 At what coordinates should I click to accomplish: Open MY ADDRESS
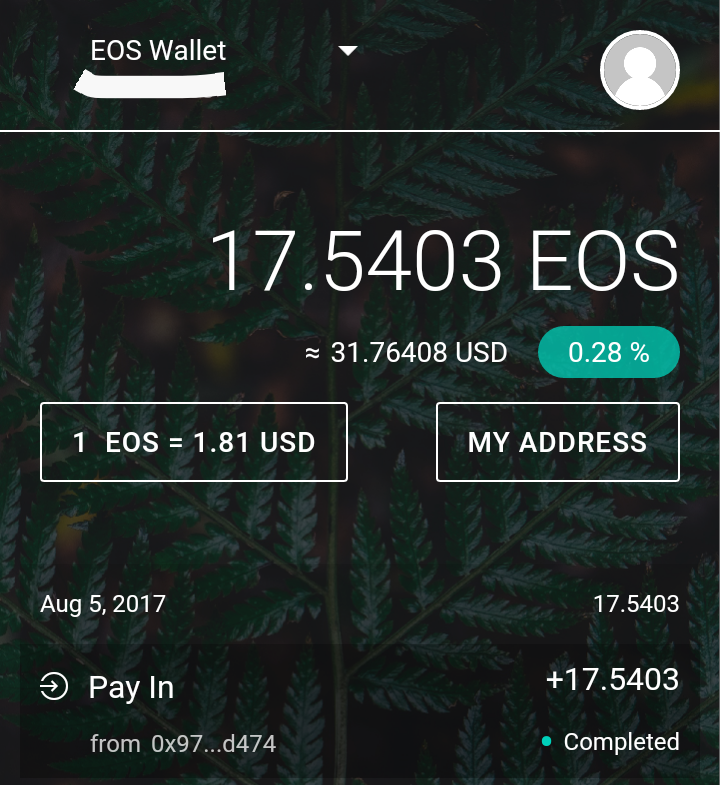click(x=557, y=442)
